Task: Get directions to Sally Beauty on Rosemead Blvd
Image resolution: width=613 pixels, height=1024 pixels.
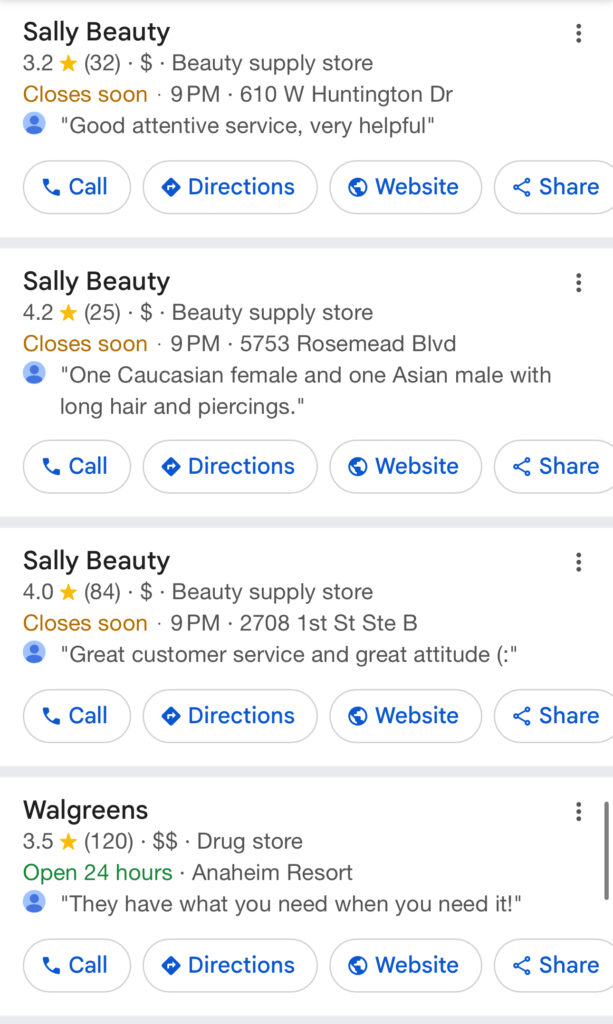Action: 229,466
